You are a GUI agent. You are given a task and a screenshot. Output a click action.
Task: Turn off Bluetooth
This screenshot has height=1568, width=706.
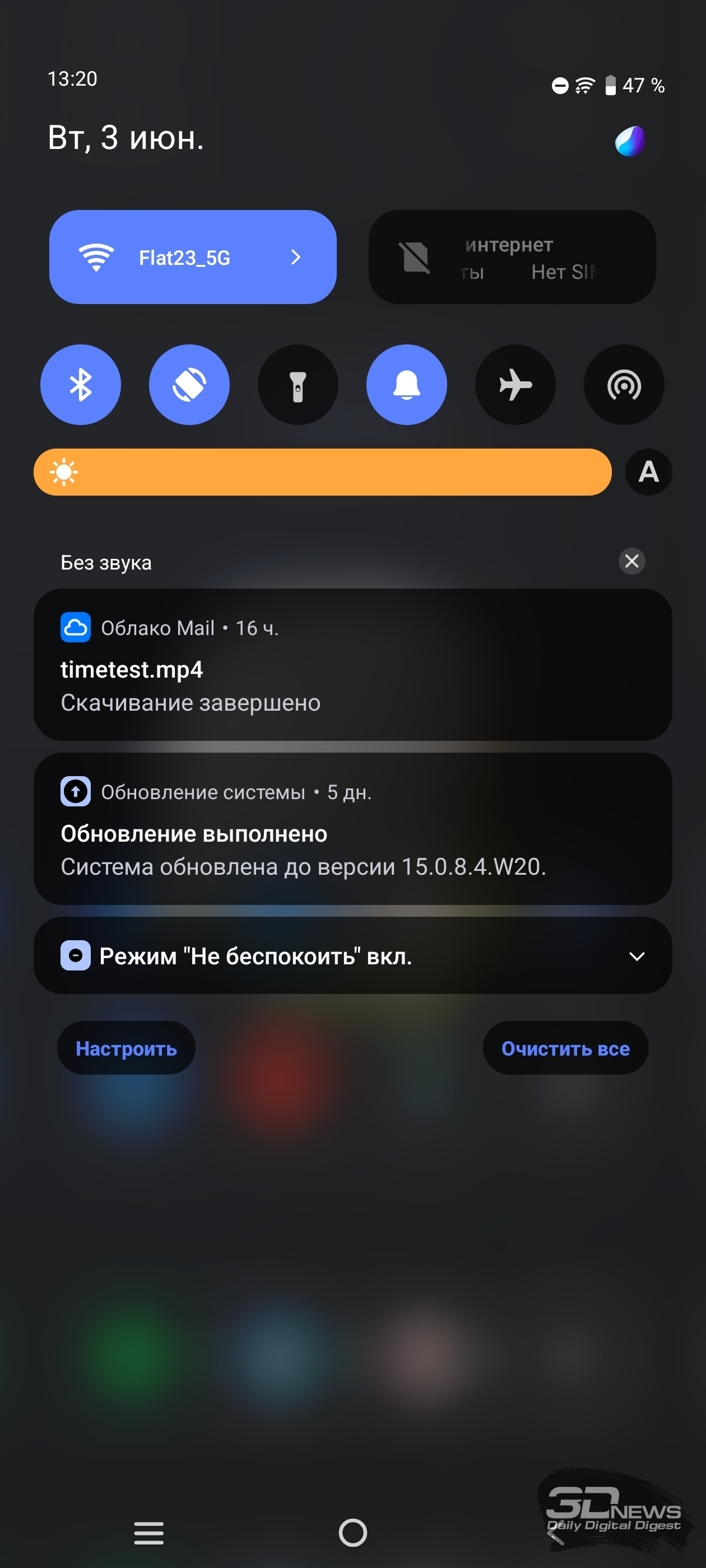click(x=81, y=385)
